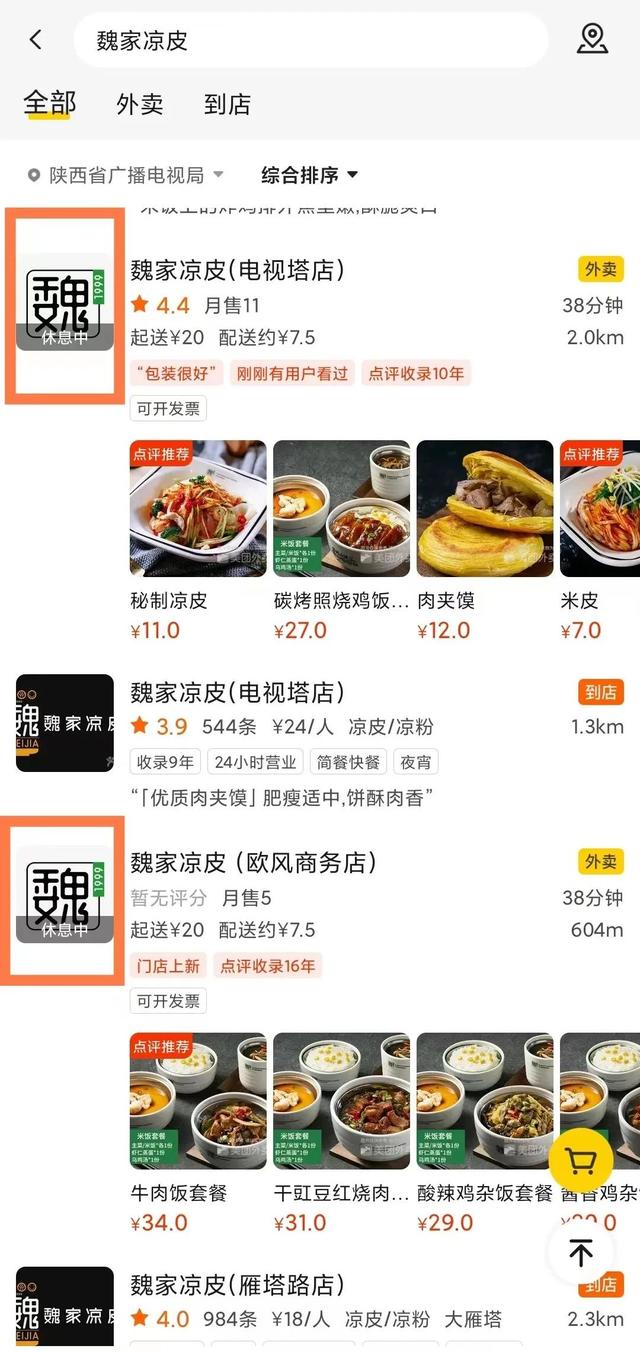Switch to the 外卖 tab
The image size is (640, 1352).
140,104
